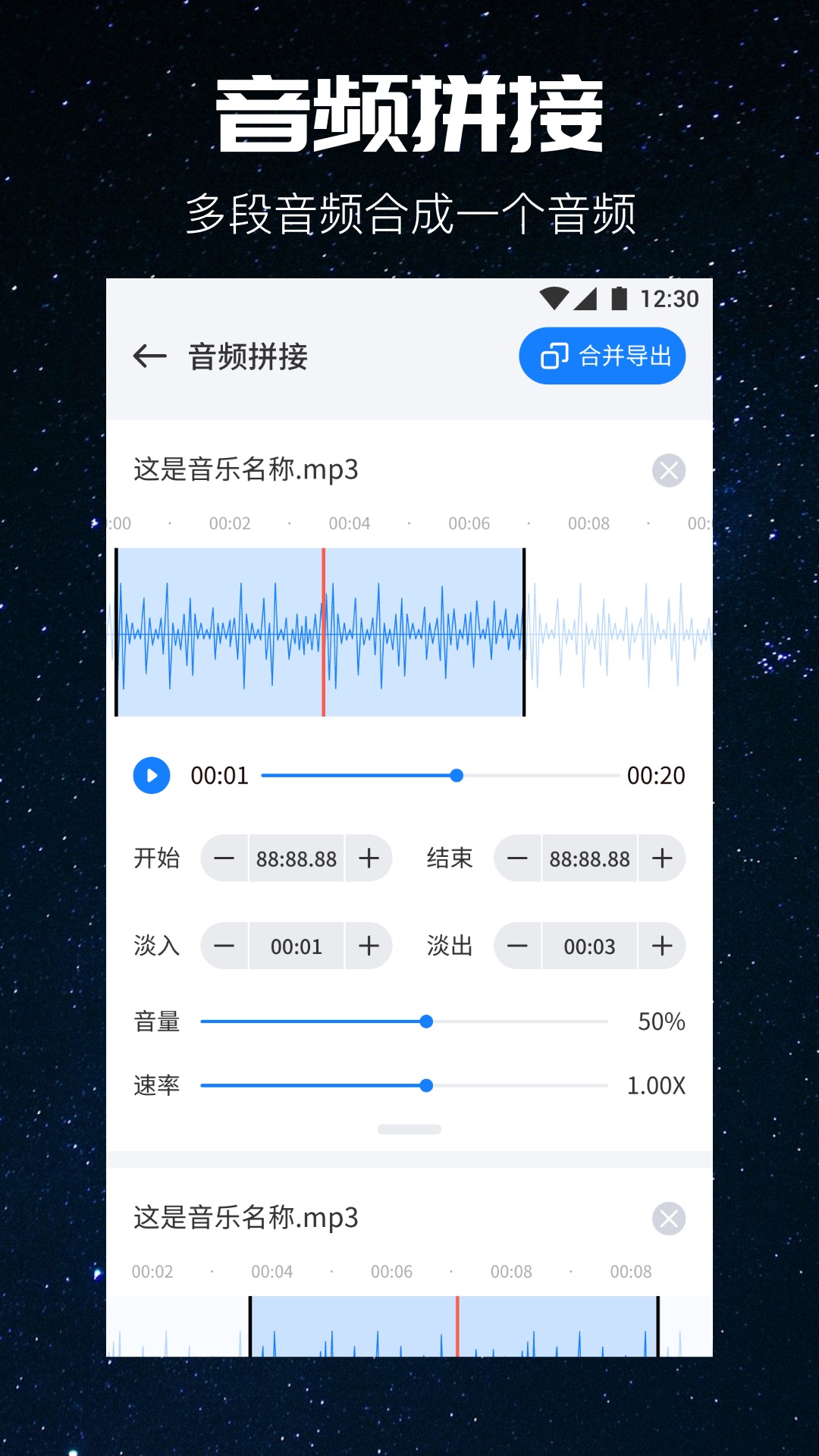Tap the Wi-Fi status icon
The height and width of the screenshot is (1456, 819).
pyautogui.click(x=554, y=298)
